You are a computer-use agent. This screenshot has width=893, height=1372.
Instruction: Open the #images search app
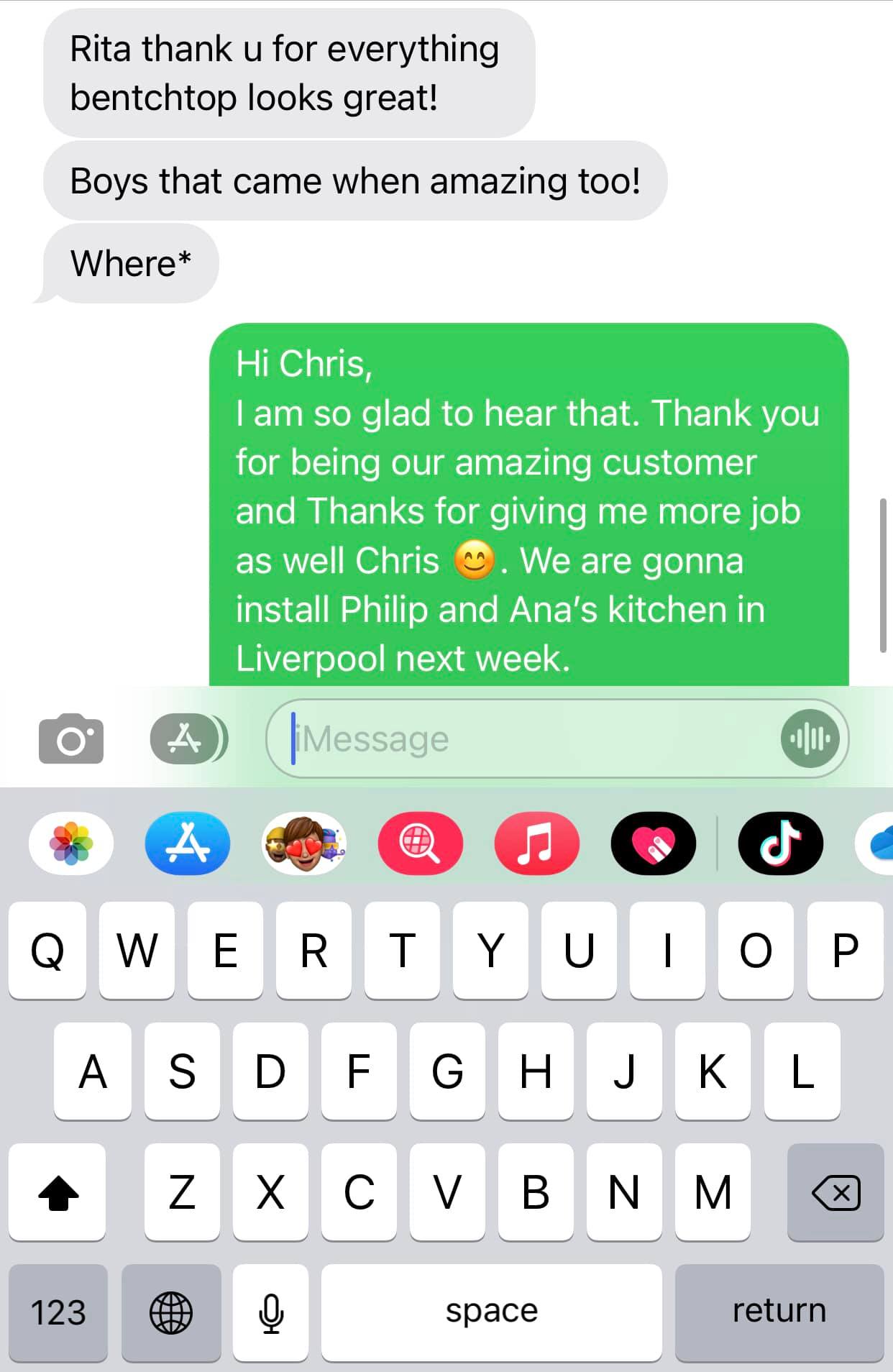pyautogui.click(x=421, y=843)
